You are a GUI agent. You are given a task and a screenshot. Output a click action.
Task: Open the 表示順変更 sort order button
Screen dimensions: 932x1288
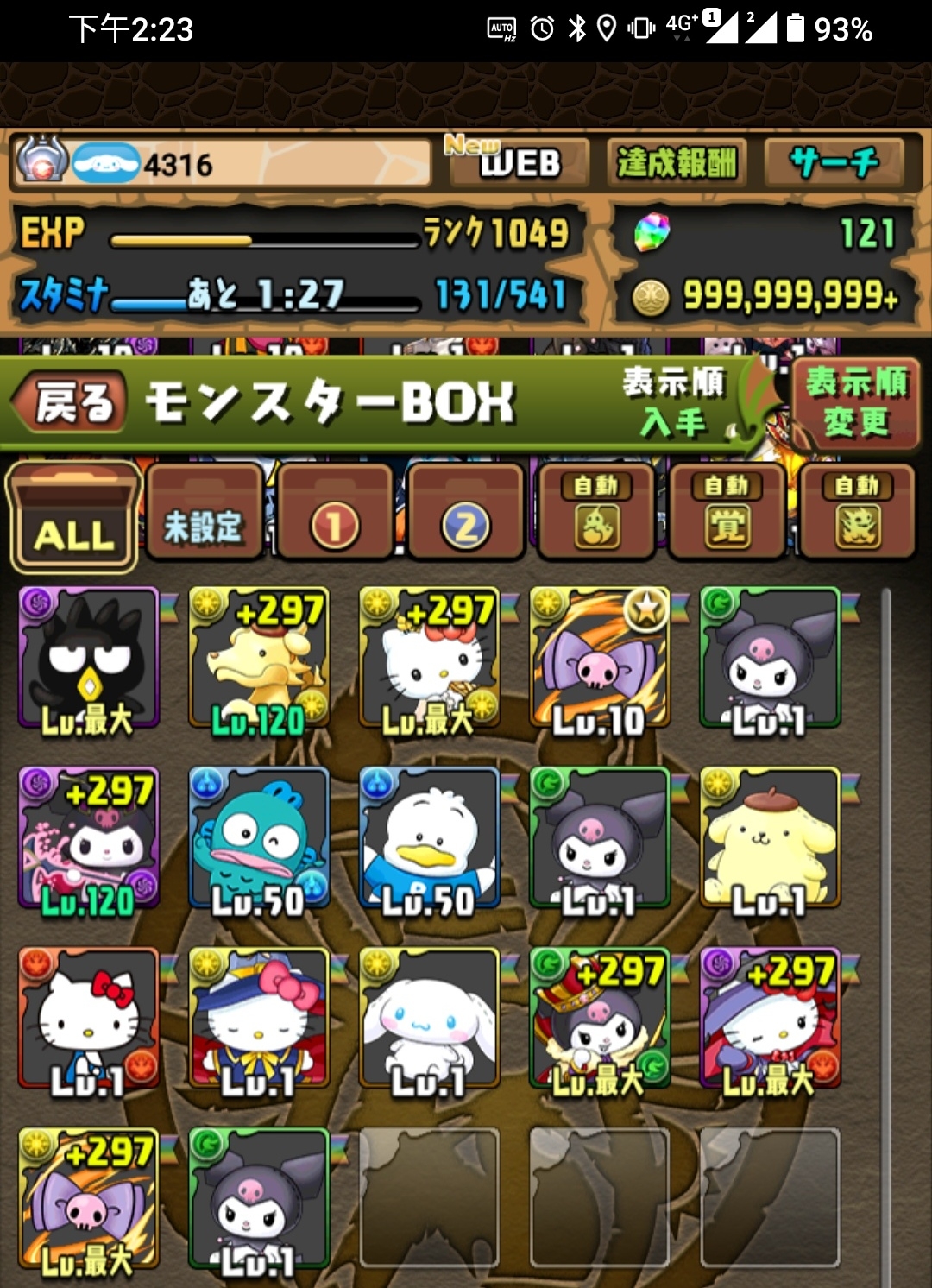coord(855,403)
